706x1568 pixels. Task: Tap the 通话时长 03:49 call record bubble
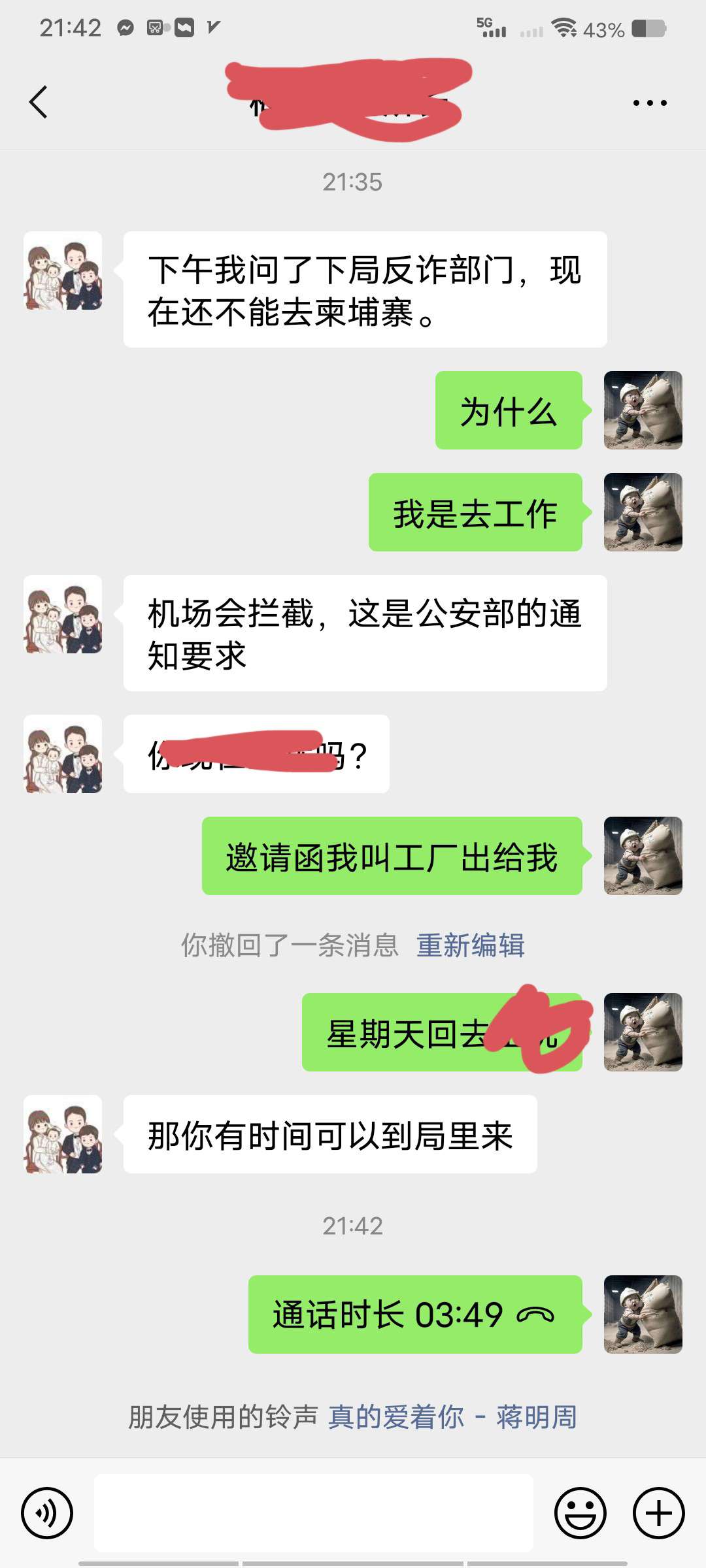414,1315
